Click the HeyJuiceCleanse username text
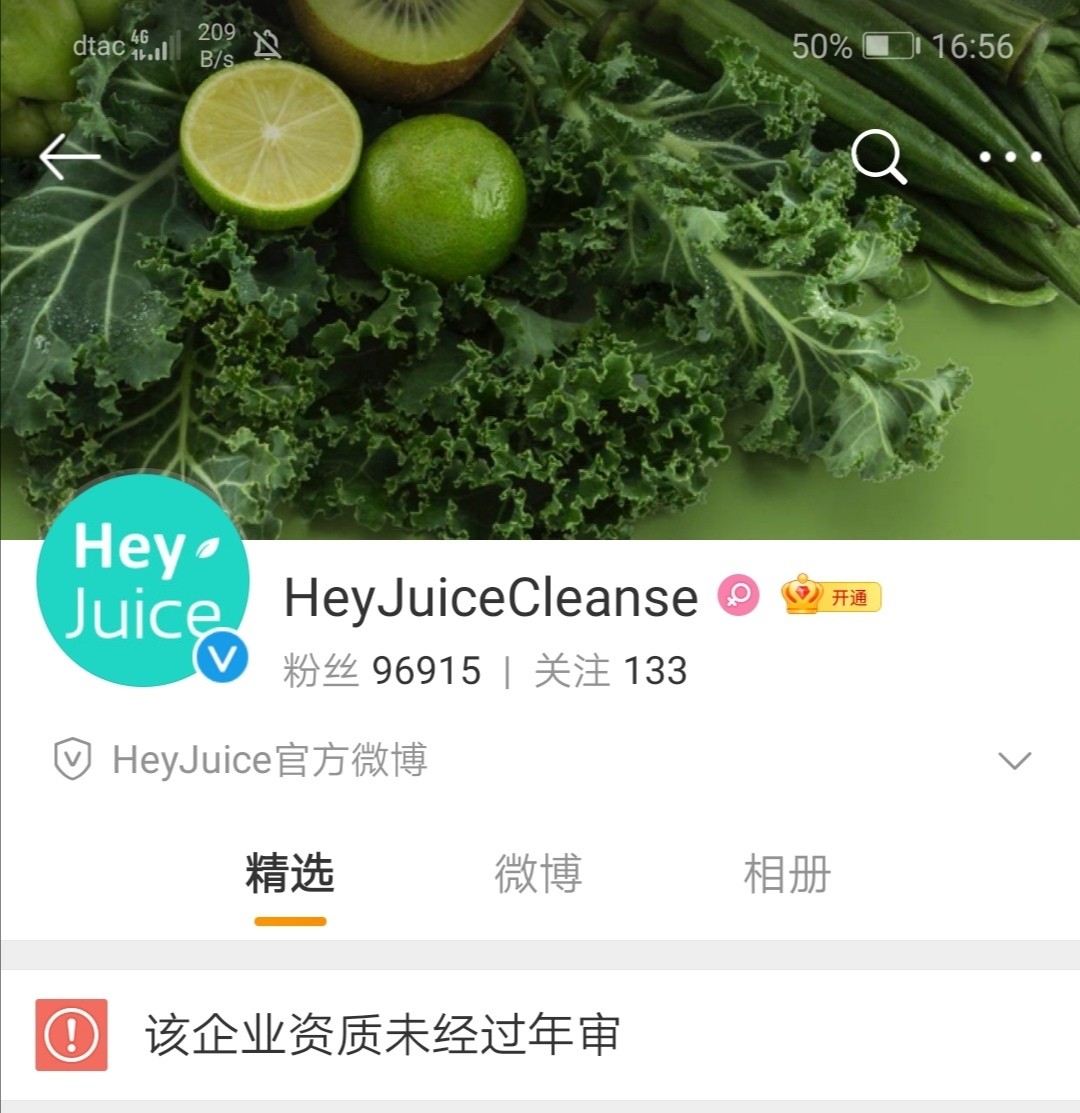The image size is (1080, 1113). (x=490, y=596)
